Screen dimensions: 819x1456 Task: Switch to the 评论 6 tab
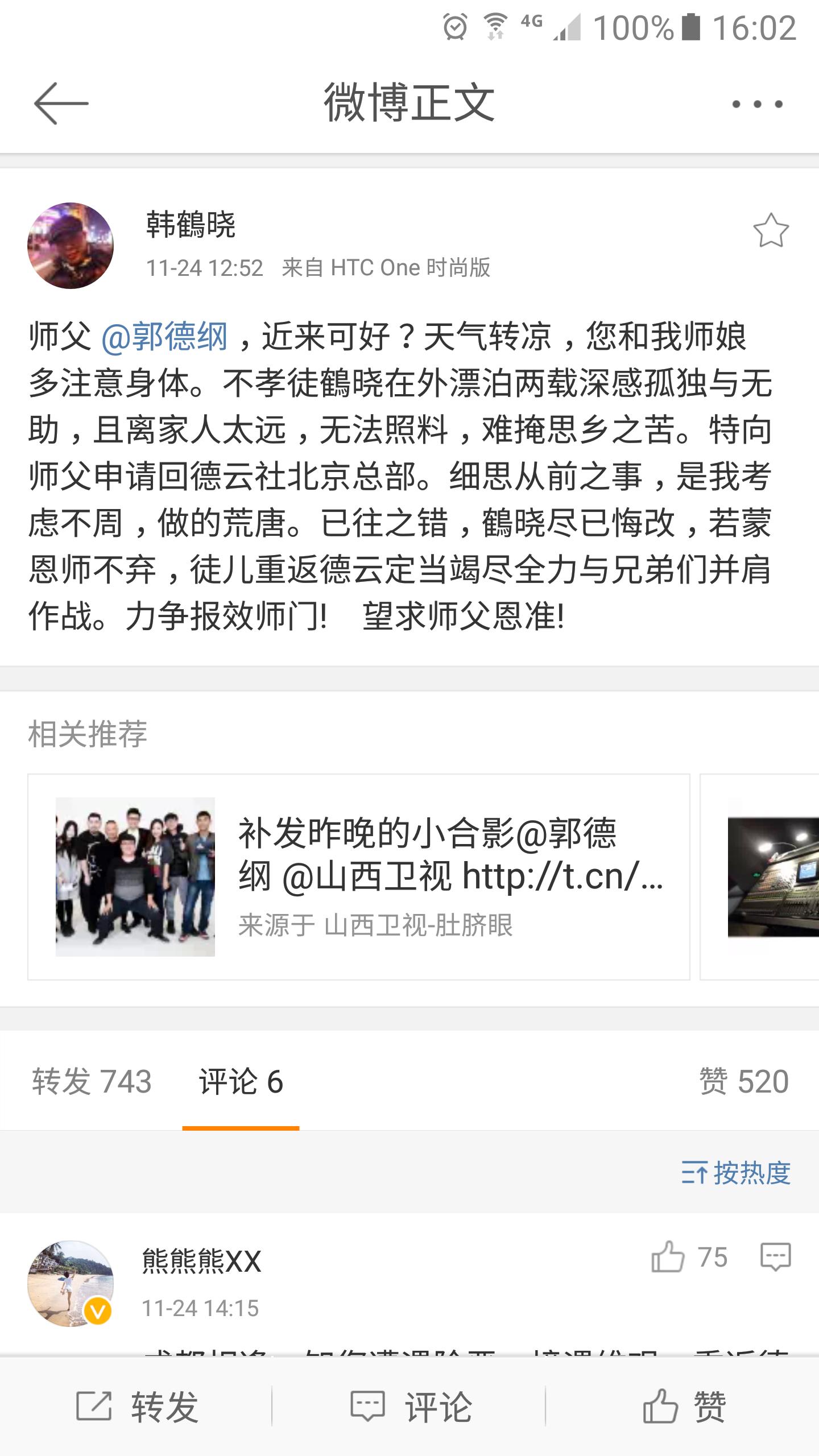pos(241,1081)
